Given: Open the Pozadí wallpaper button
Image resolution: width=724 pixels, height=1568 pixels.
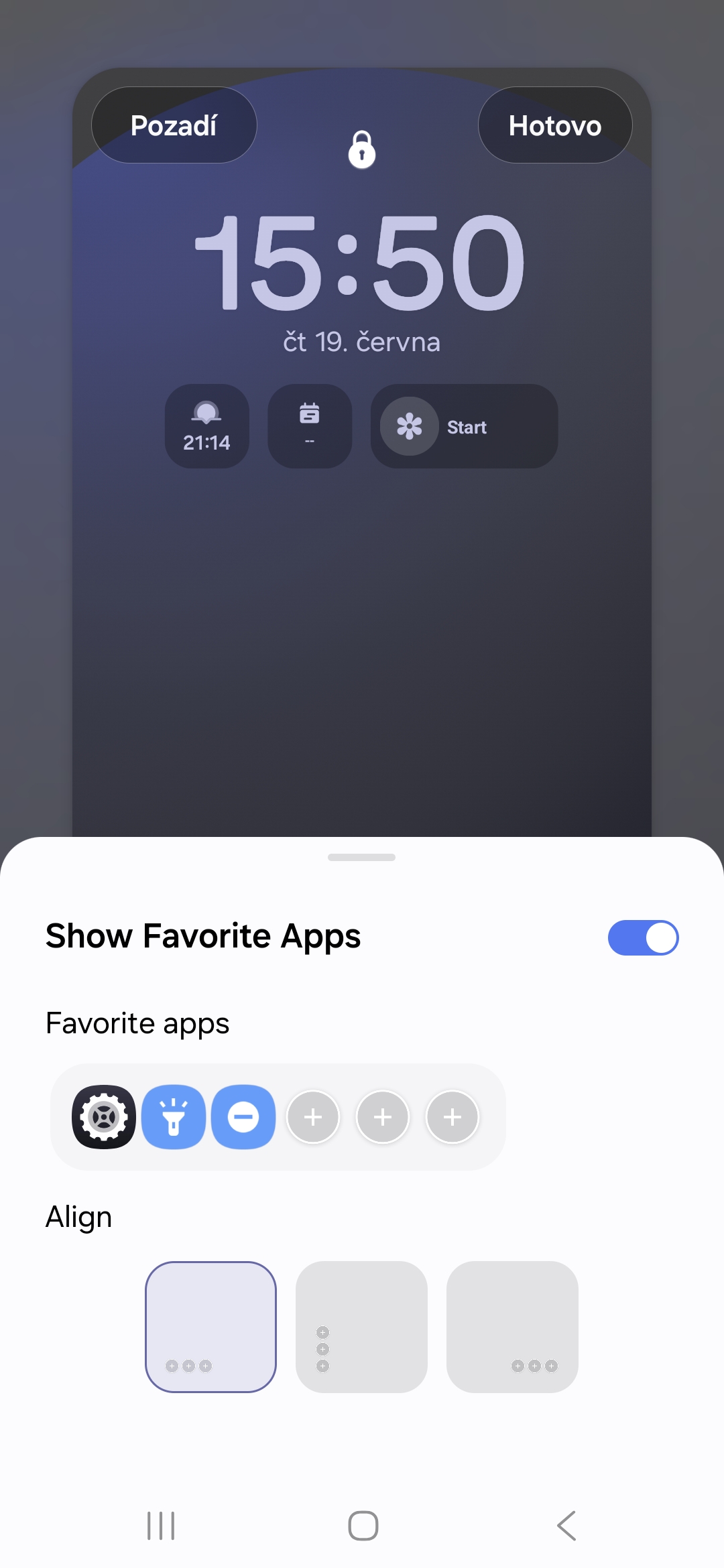Looking at the screenshot, I should (174, 125).
